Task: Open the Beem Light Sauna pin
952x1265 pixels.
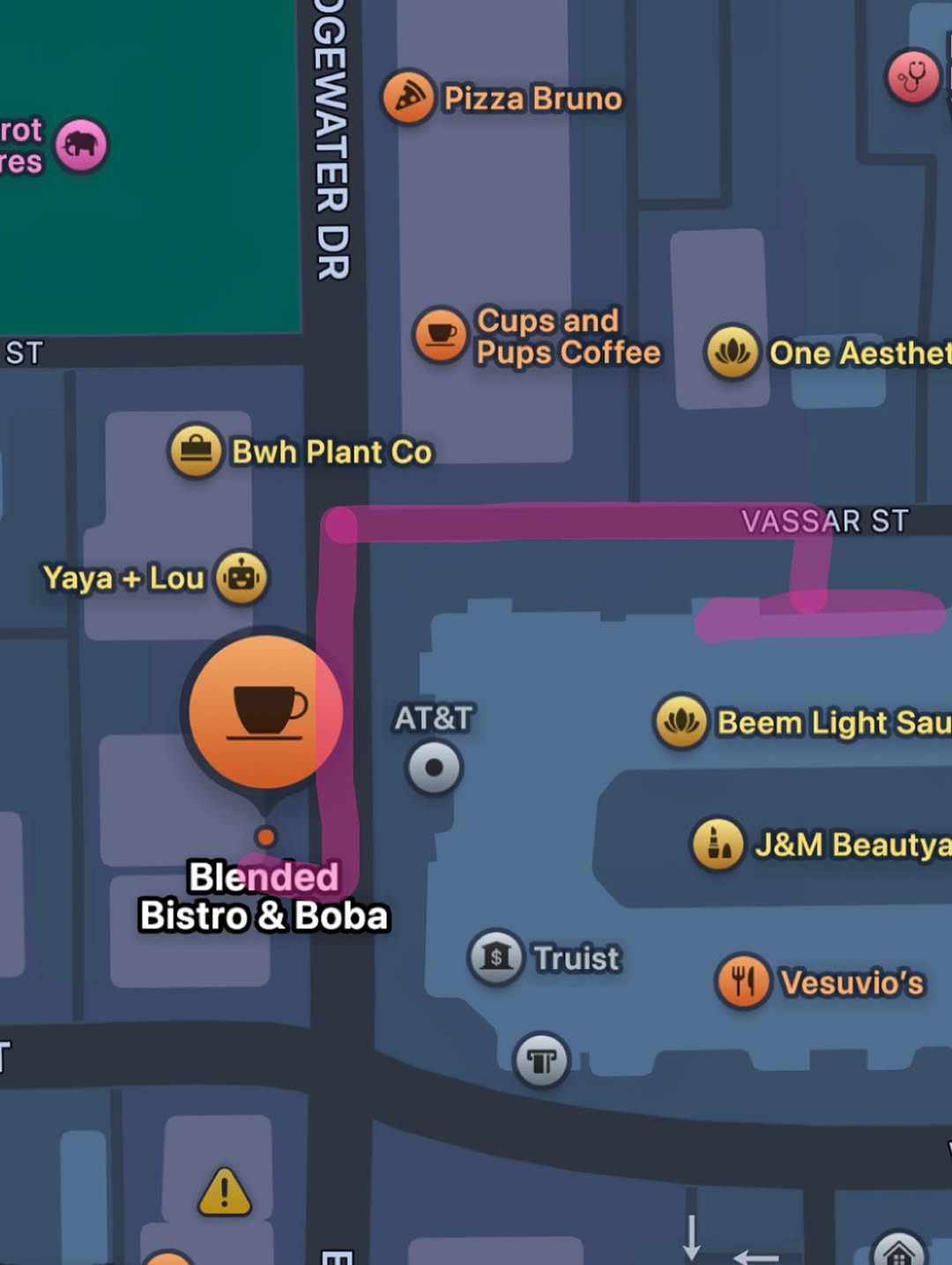Action: point(681,721)
